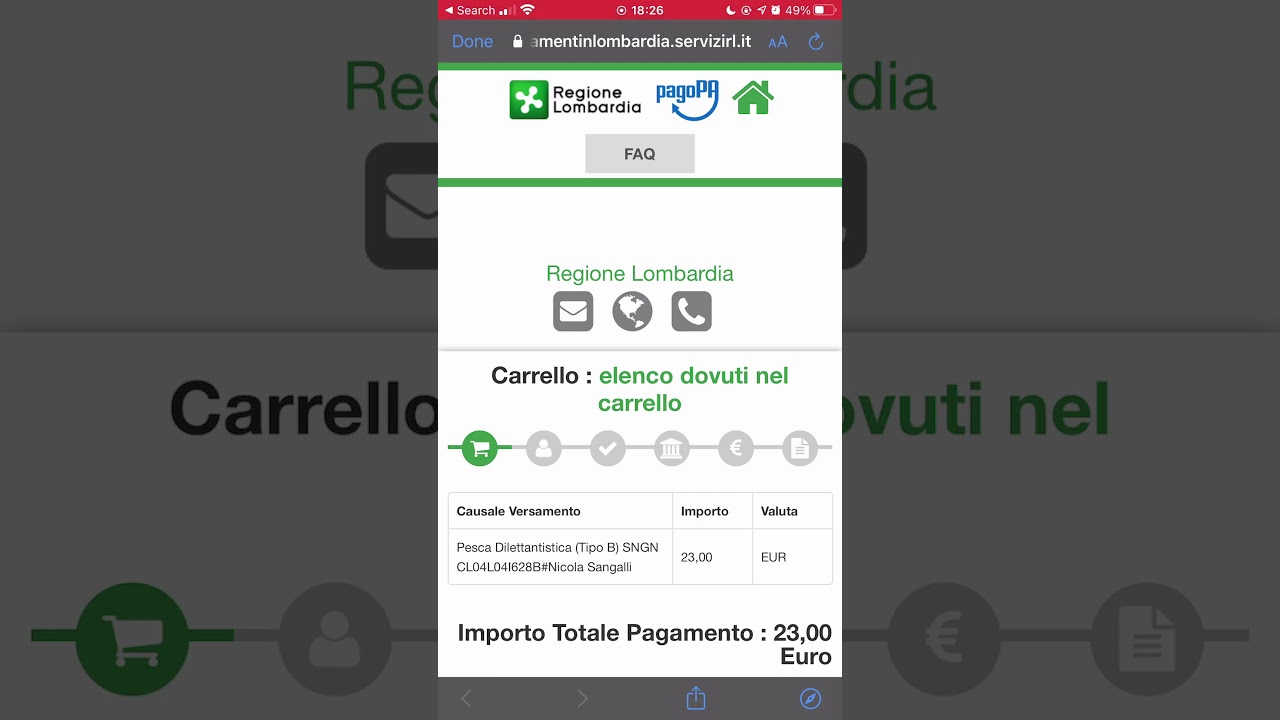Open the email contact icon

tap(573, 311)
